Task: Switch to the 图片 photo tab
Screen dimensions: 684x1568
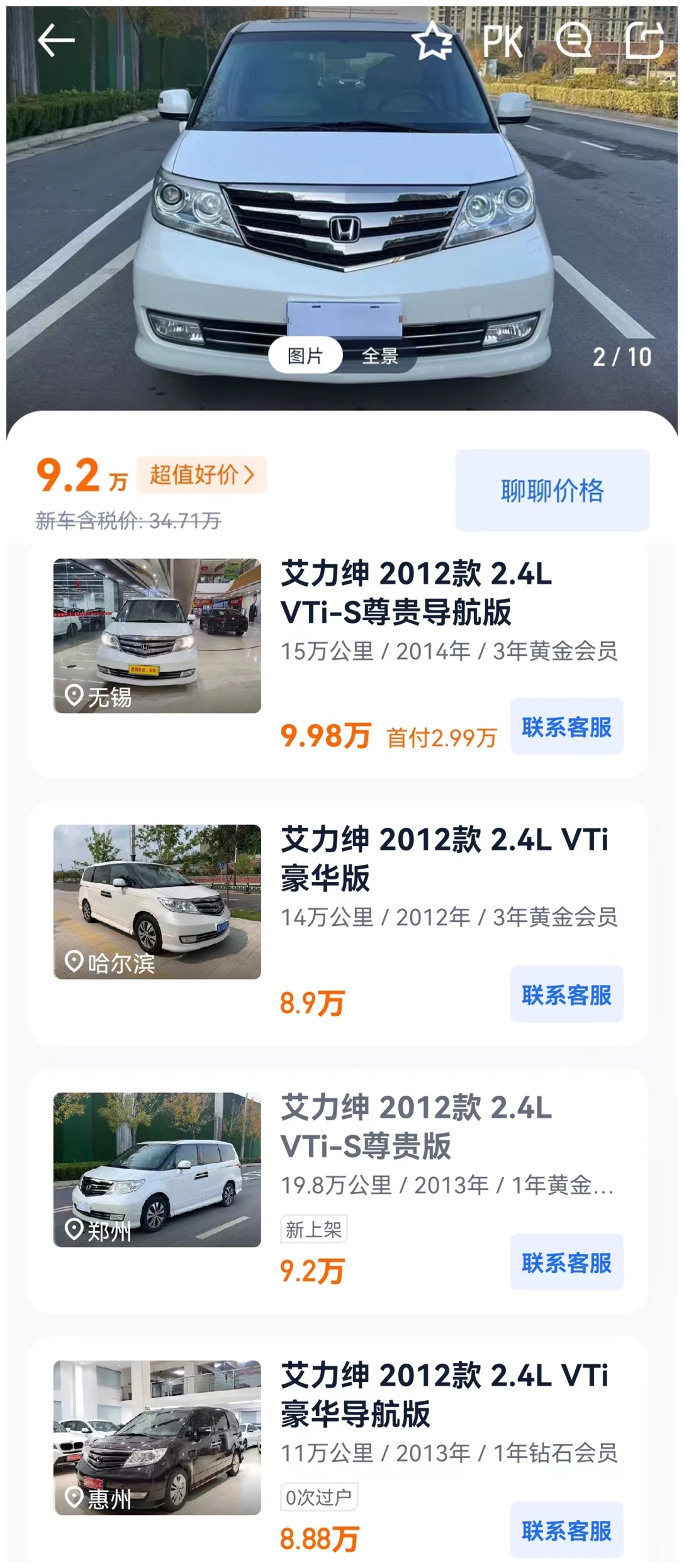Action: [306, 356]
